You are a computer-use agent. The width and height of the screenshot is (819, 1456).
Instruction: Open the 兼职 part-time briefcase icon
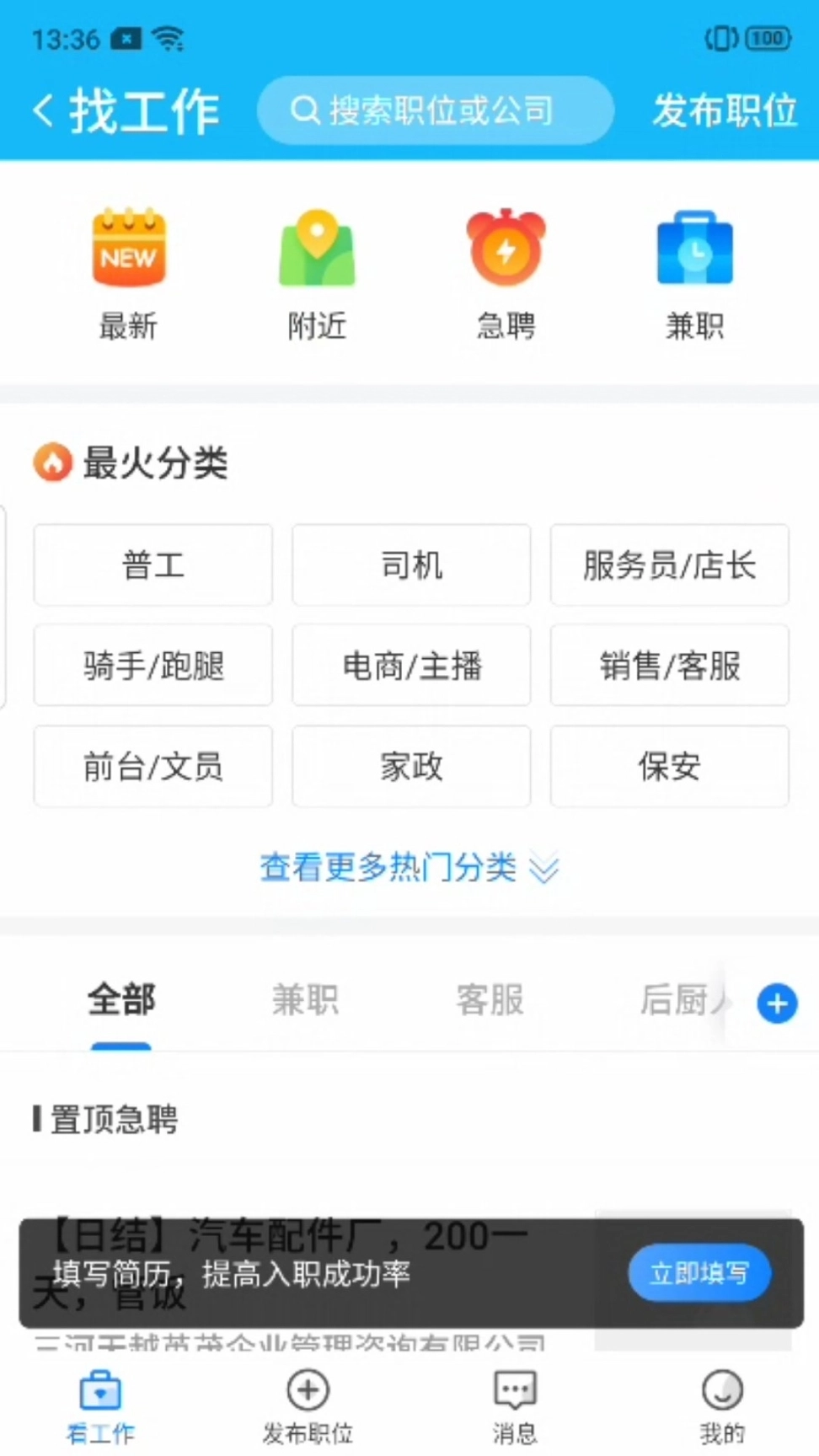[694, 249]
